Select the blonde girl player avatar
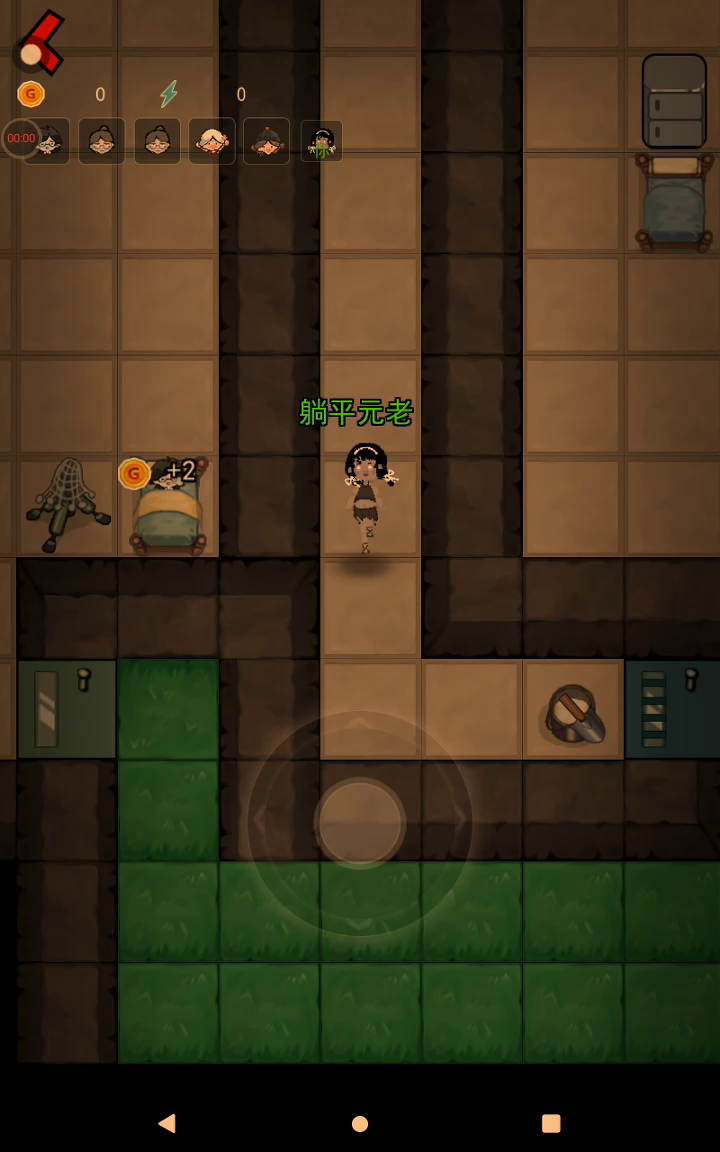The image size is (720, 1152). (212, 141)
